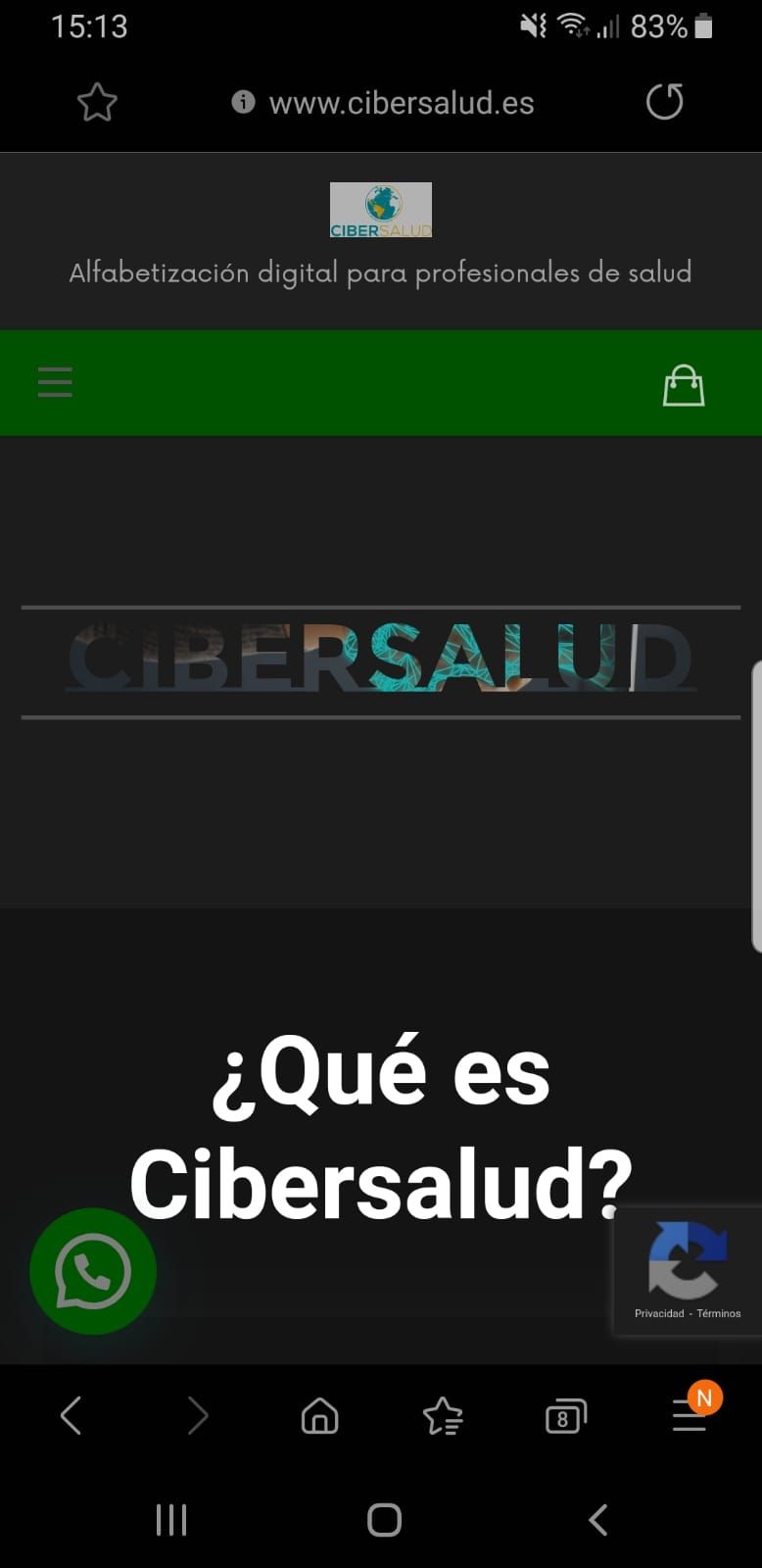Open the hamburger site menu
The height and width of the screenshot is (1568, 762).
pos(55,382)
